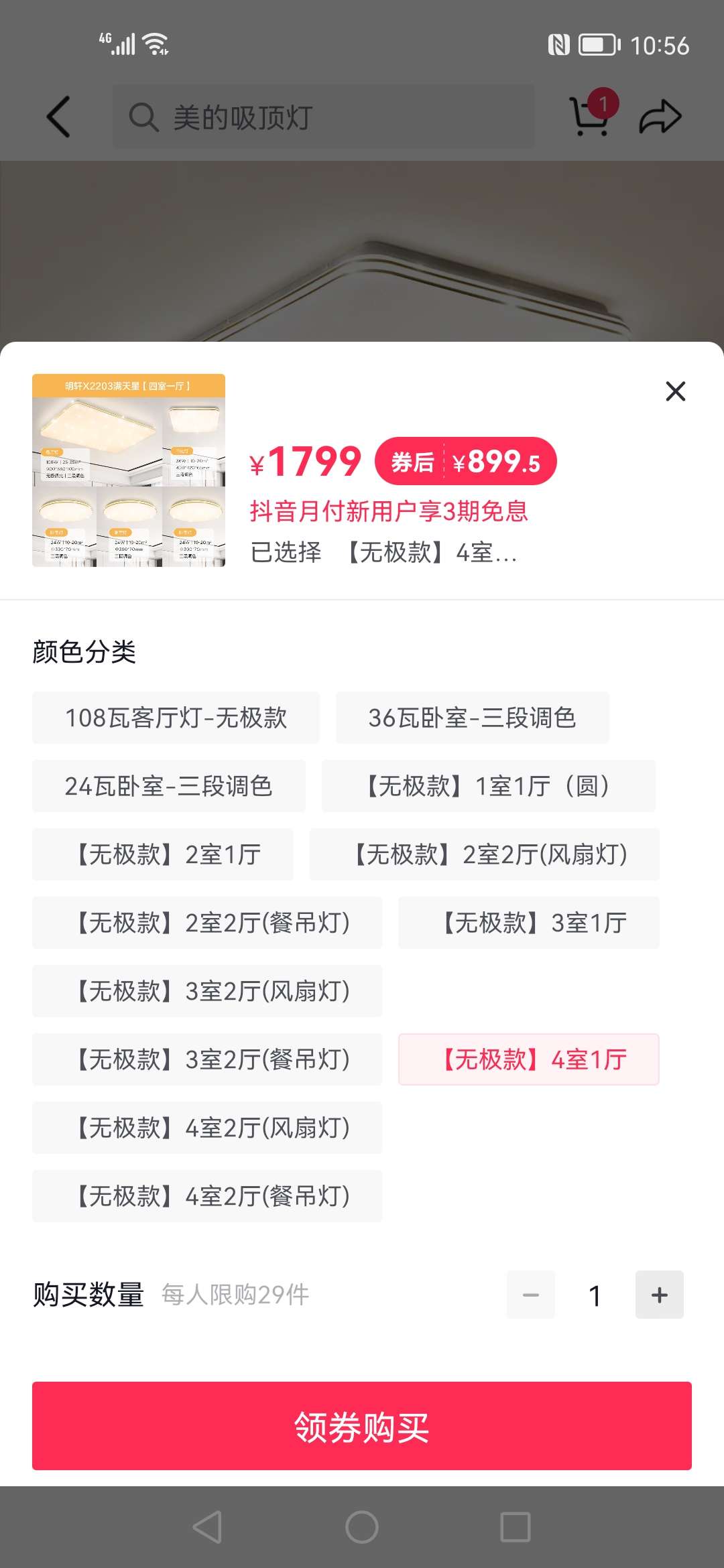
Task: Close the product options sheet
Action: pos(675,391)
